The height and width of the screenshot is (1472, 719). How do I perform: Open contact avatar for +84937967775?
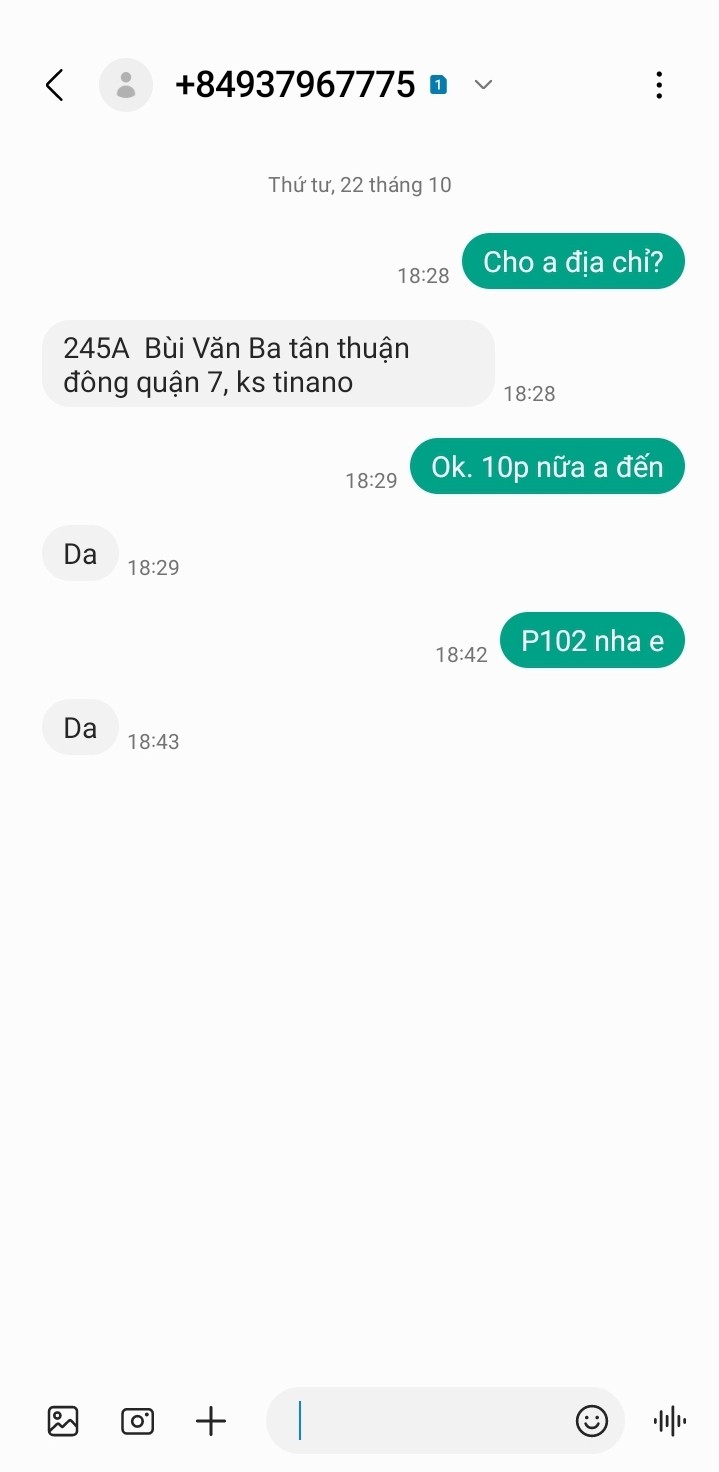click(x=126, y=85)
